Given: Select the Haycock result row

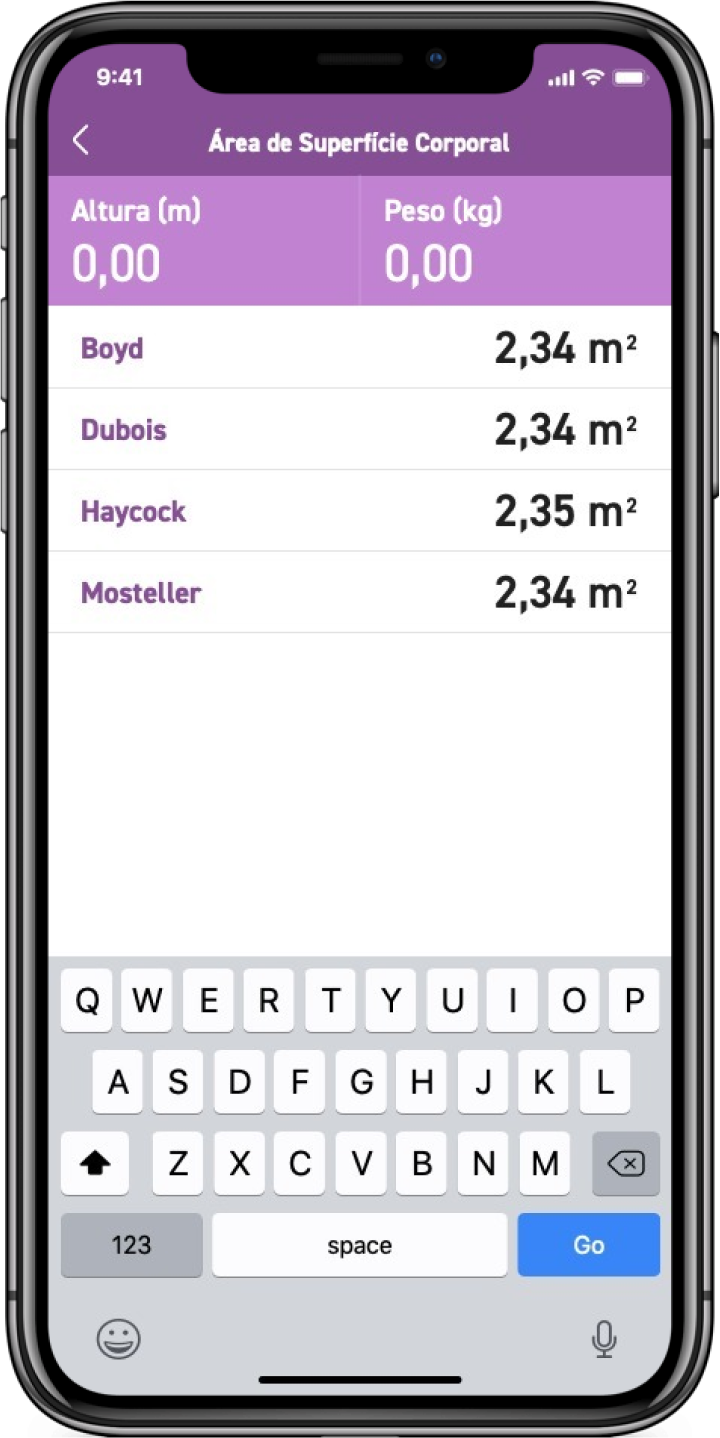Looking at the screenshot, I should pyautogui.click(x=360, y=511).
